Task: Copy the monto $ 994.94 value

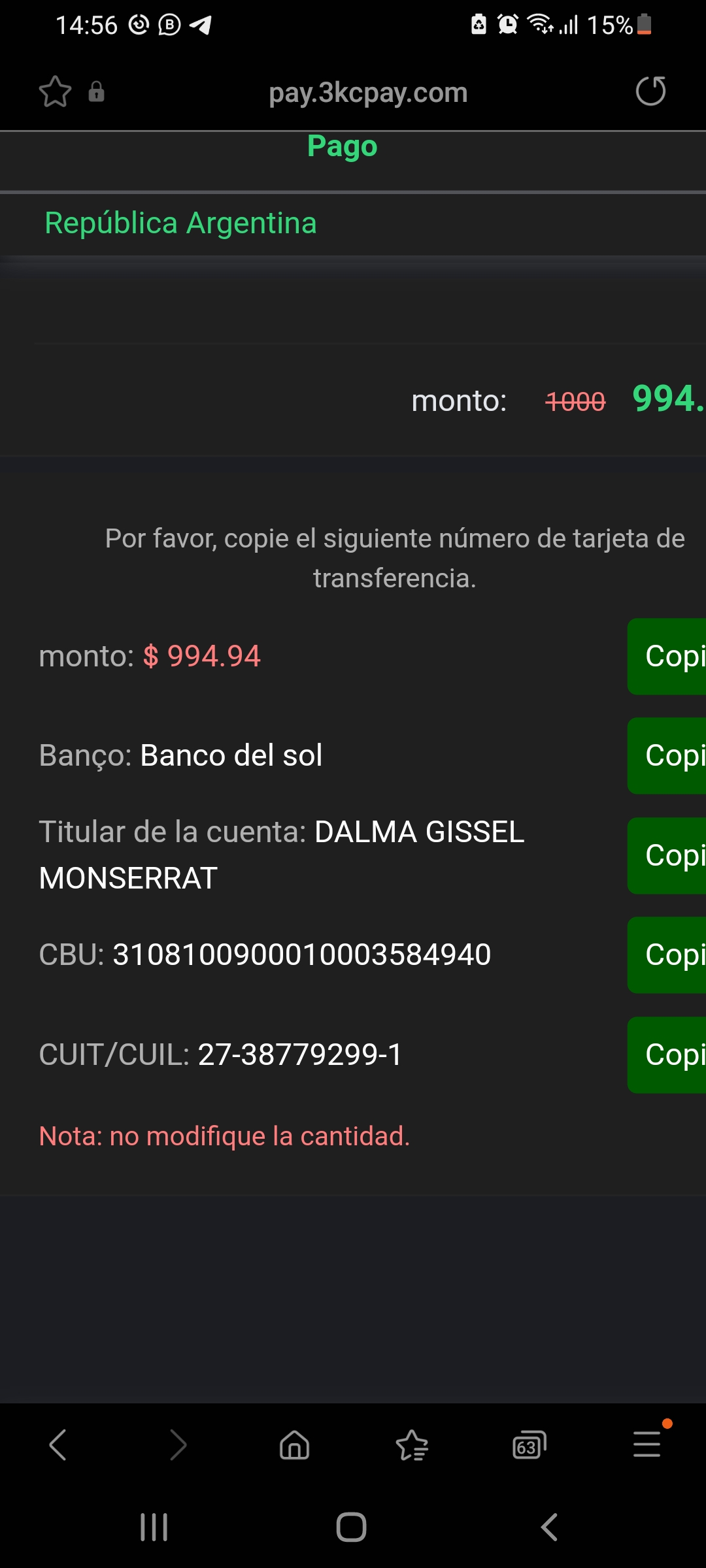Action: tap(668, 657)
